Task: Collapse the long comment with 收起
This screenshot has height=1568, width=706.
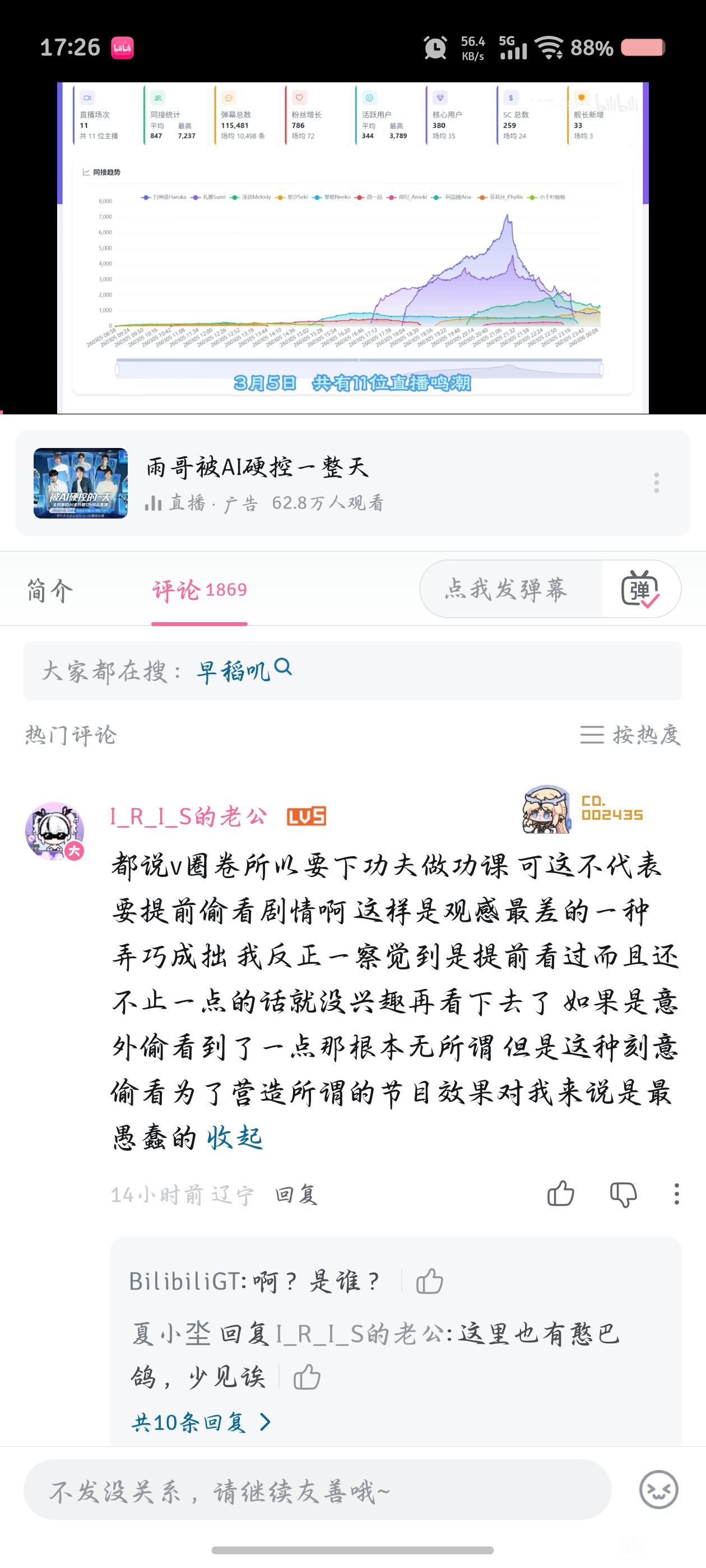Action: [x=235, y=1137]
